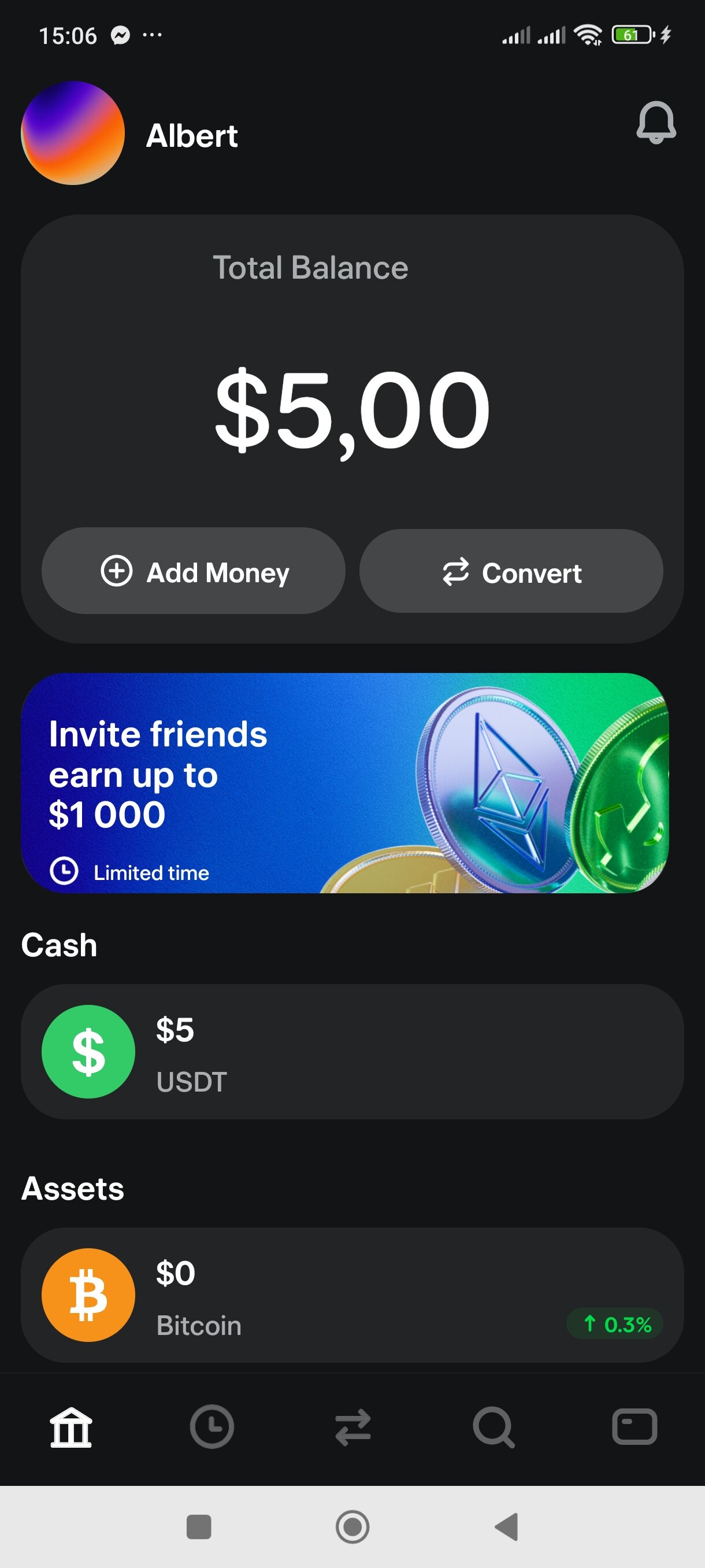The image size is (705, 1568).
Task: Switch to the card tab
Action: tap(634, 1426)
